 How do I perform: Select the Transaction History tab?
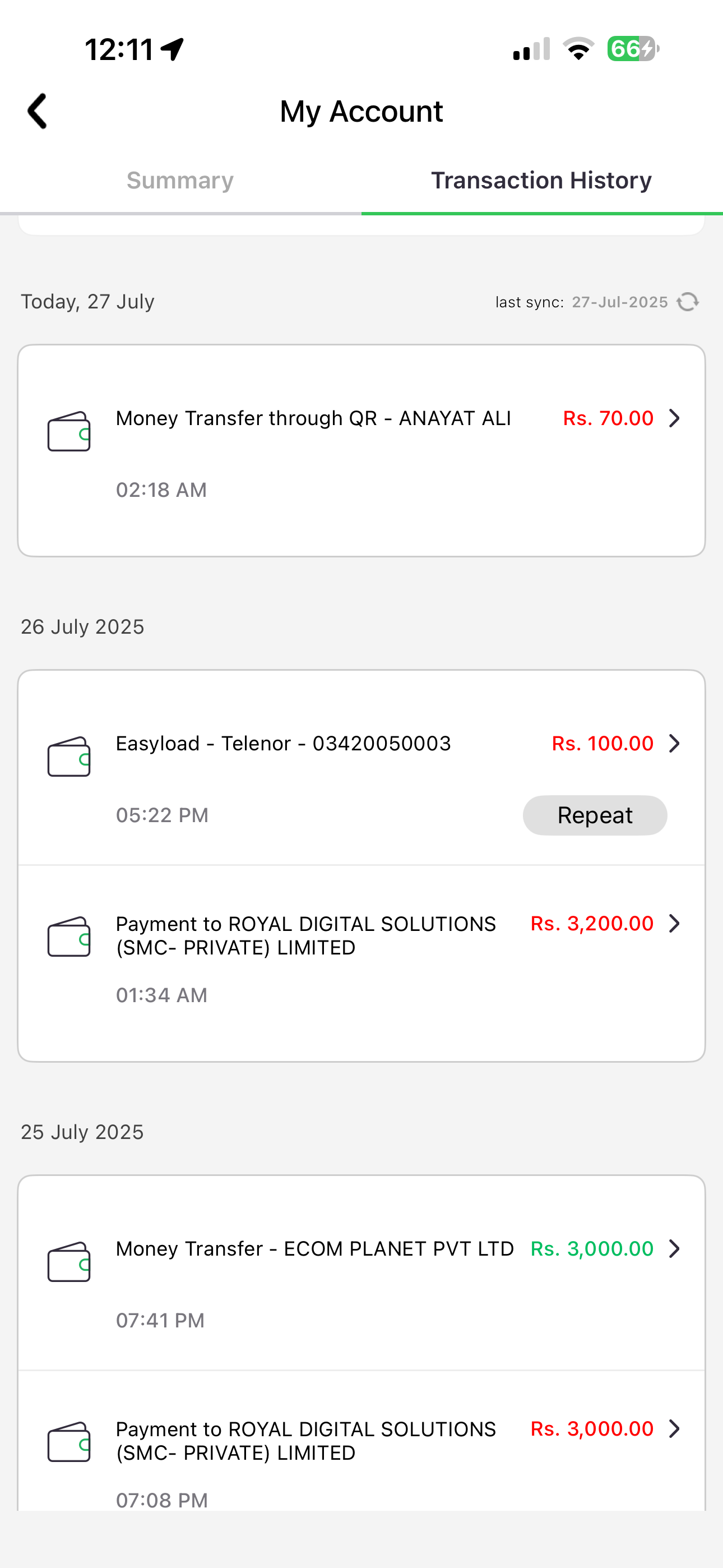click(541, 180)
